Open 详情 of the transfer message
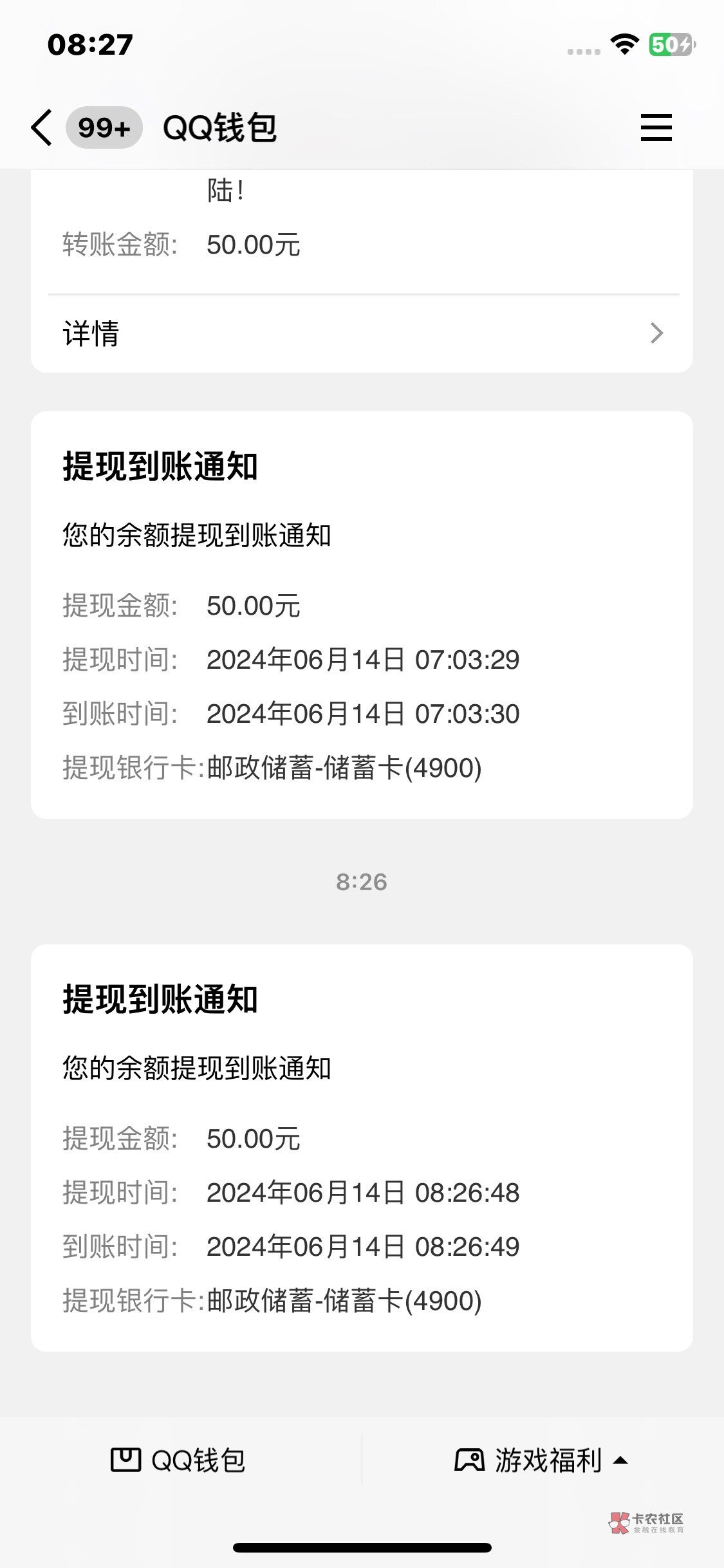The image size is (724, 1568). click(x=362, y=333)
